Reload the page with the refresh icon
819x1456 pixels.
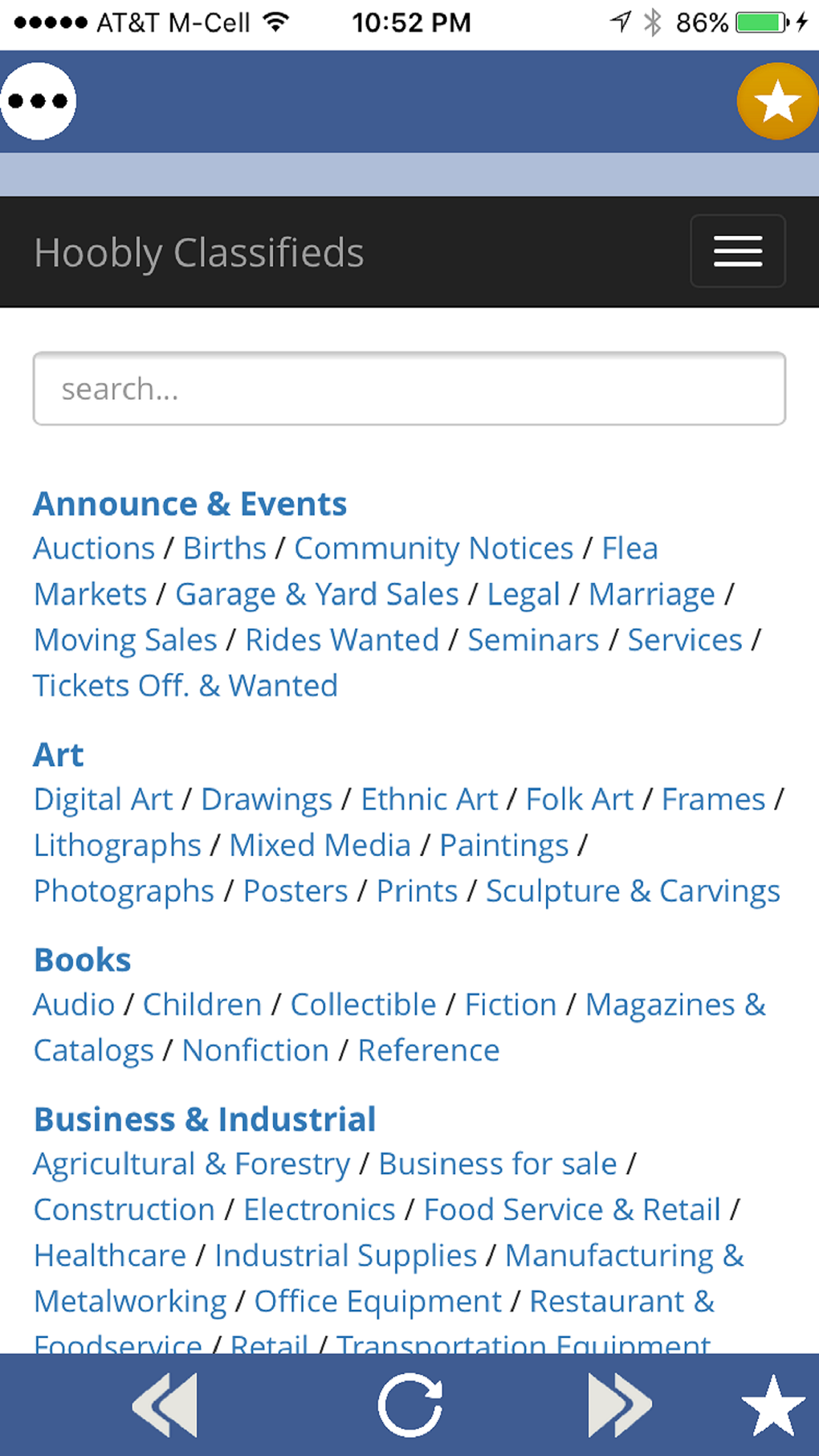click(409, 1403)
